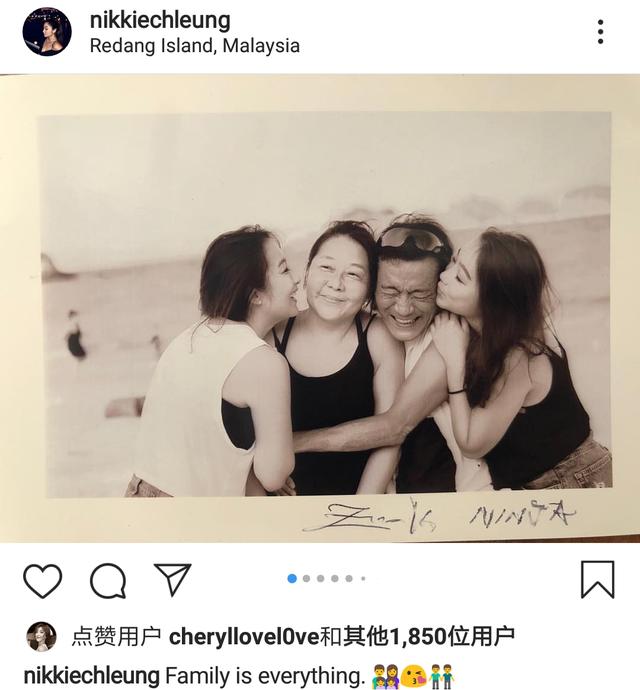
Task: Share the post with the paper plane icon
Action: point(172,579)
